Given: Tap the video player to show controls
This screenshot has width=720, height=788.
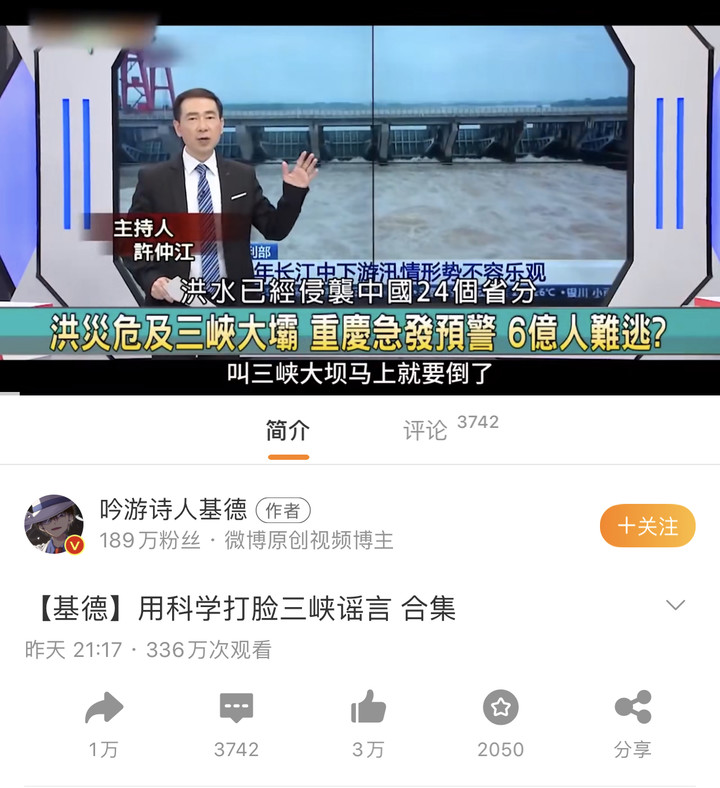Looking at the screenshot, I should coord(360,200).
